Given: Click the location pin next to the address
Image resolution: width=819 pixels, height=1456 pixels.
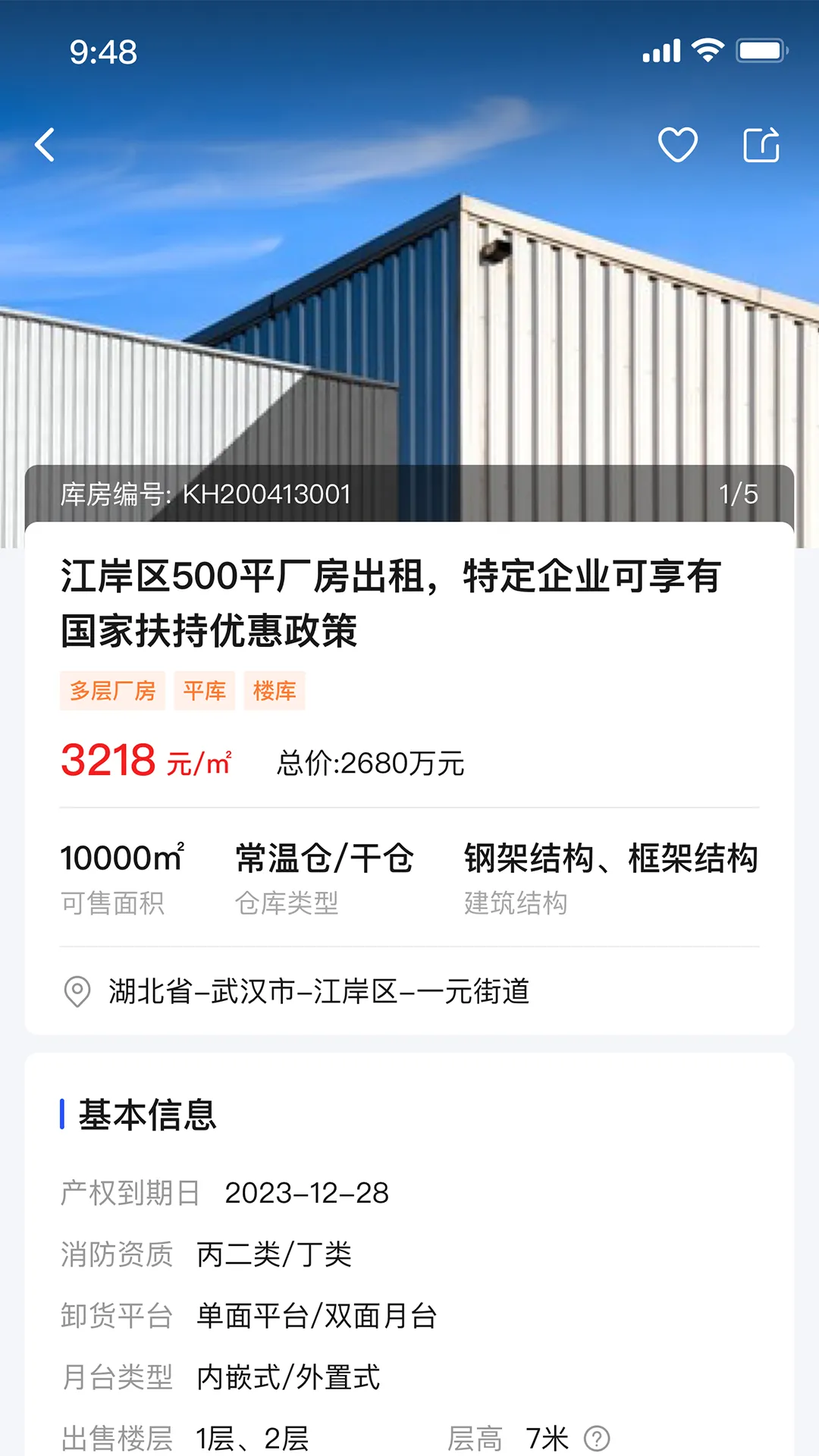Looking at the screenshot, I should (x=74, y=992).
